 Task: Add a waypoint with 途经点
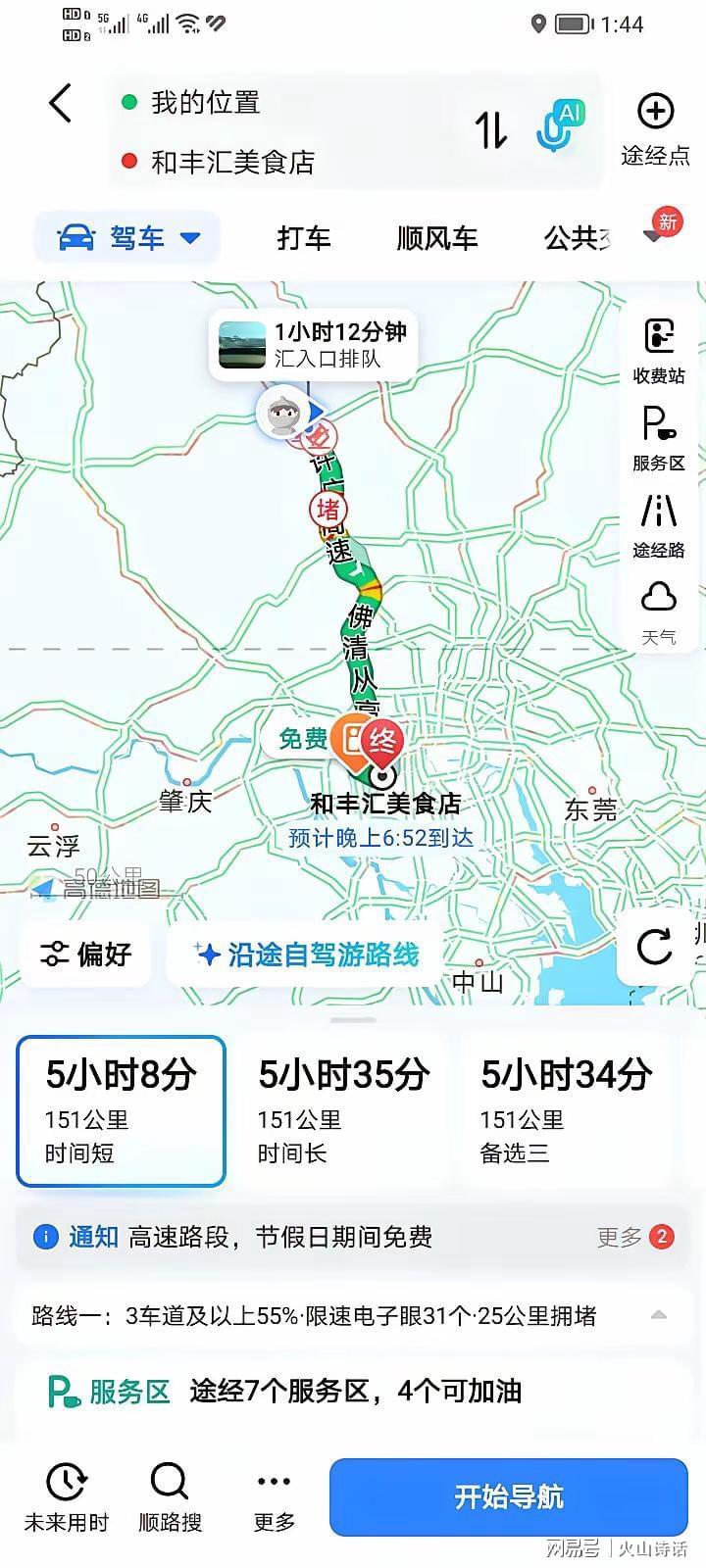tap(655, 127)
